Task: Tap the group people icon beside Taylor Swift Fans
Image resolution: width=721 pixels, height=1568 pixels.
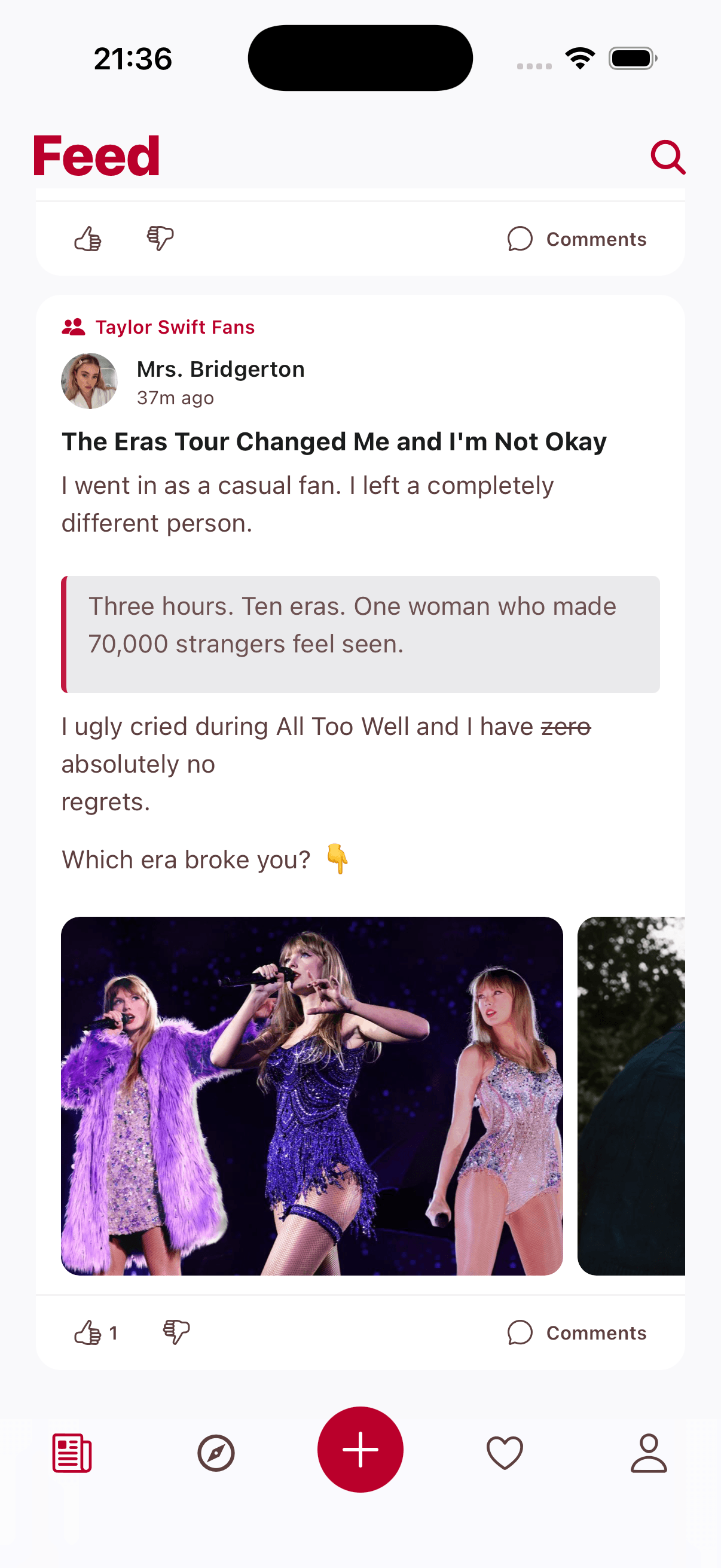Action: 73,327
